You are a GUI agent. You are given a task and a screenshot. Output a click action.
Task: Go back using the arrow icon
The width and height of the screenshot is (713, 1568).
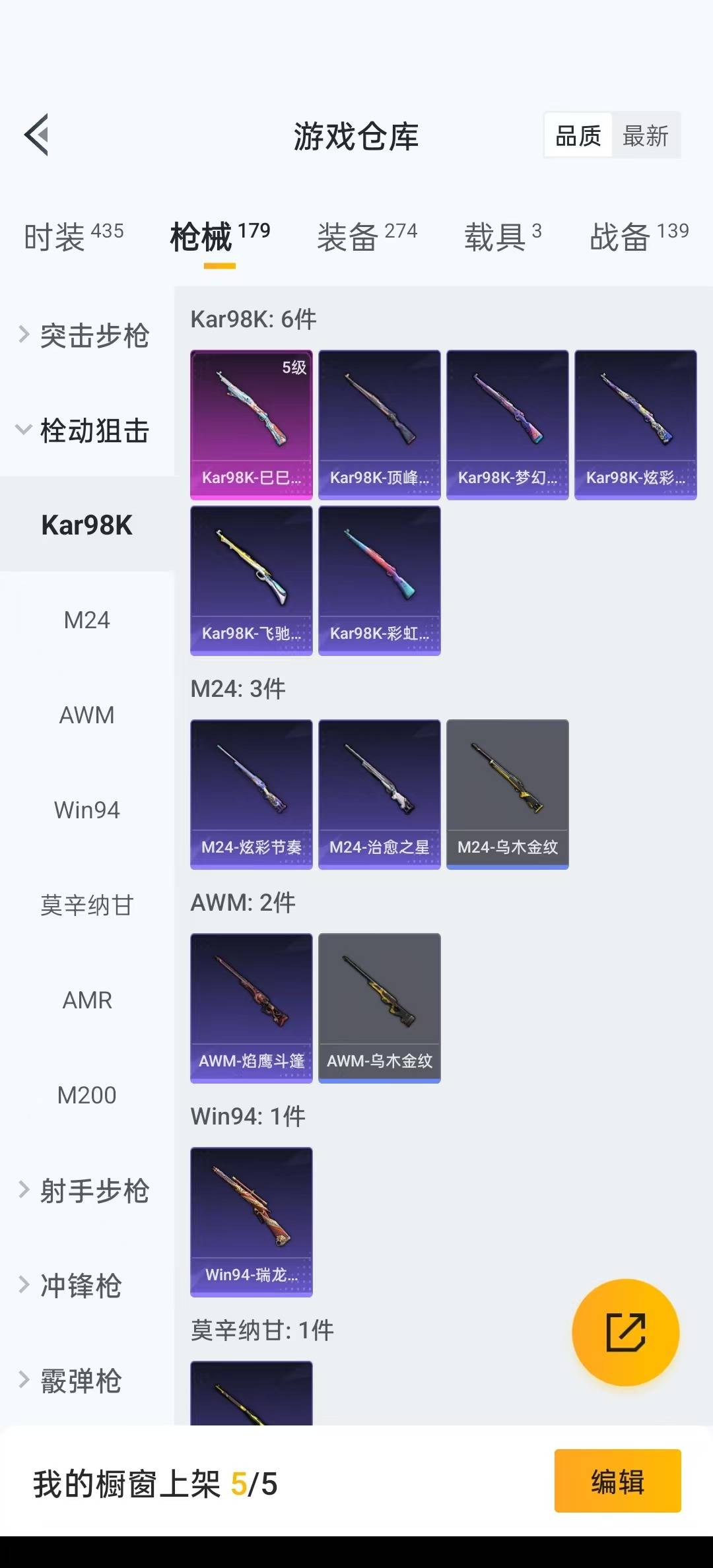tap(37, 135)
